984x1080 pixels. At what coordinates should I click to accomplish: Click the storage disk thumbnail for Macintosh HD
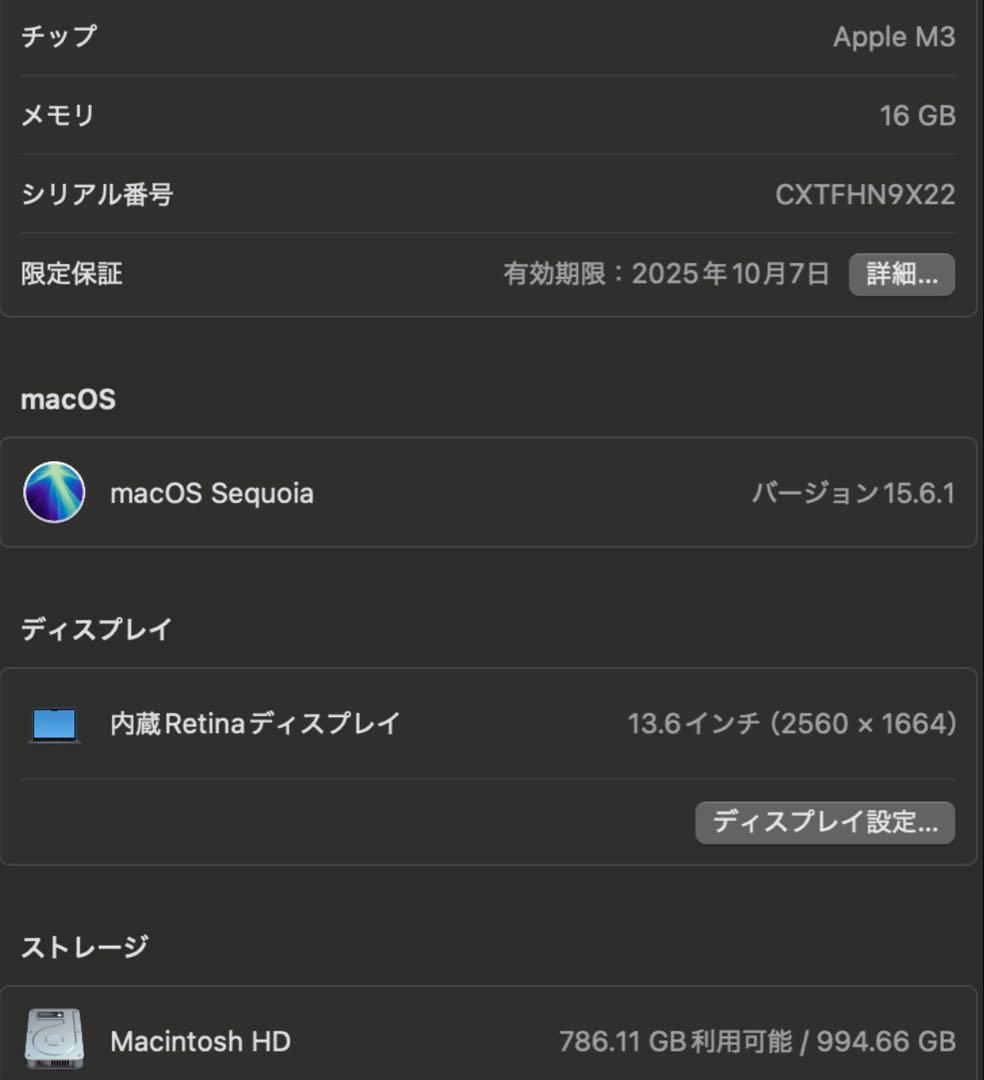[x=55, y=1041]
